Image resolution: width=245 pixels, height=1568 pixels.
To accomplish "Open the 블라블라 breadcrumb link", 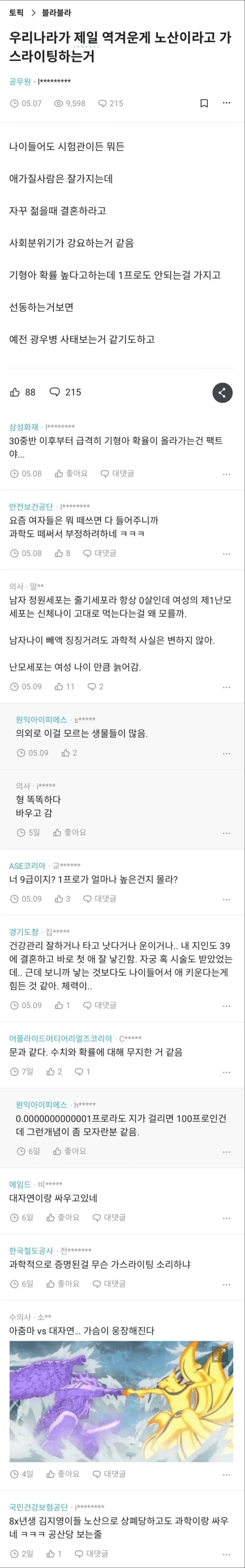I will [57, 12].
